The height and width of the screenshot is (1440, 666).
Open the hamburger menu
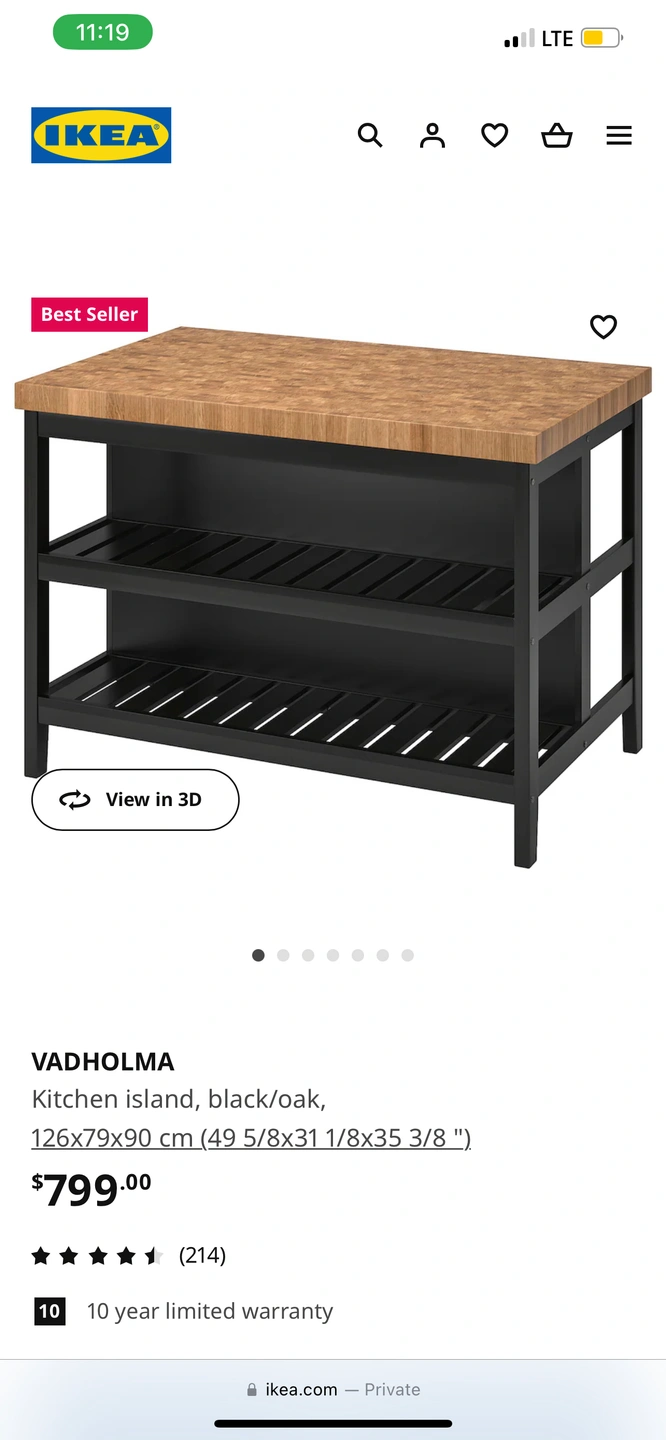[619, 135]
